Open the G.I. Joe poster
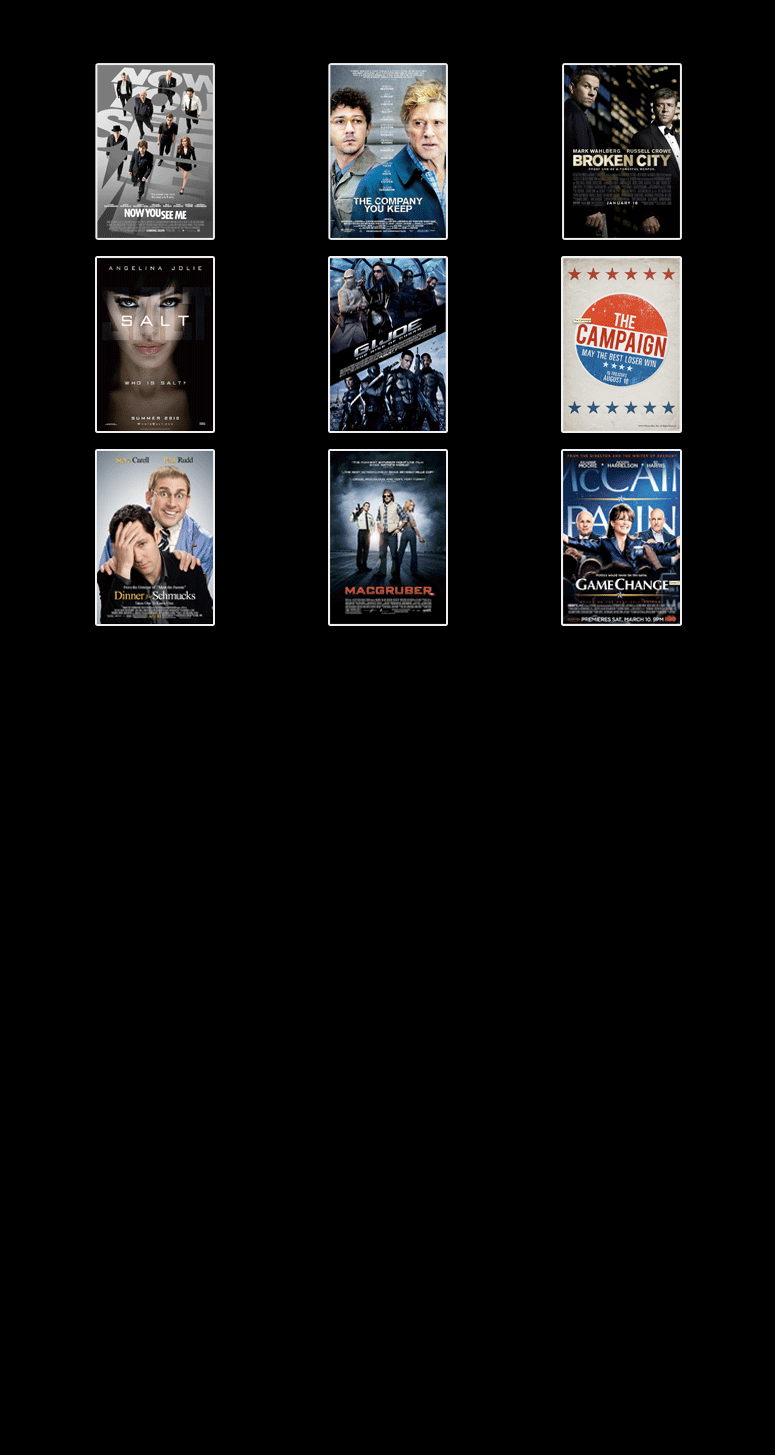Screen dimensions: 775x1455 388,345
